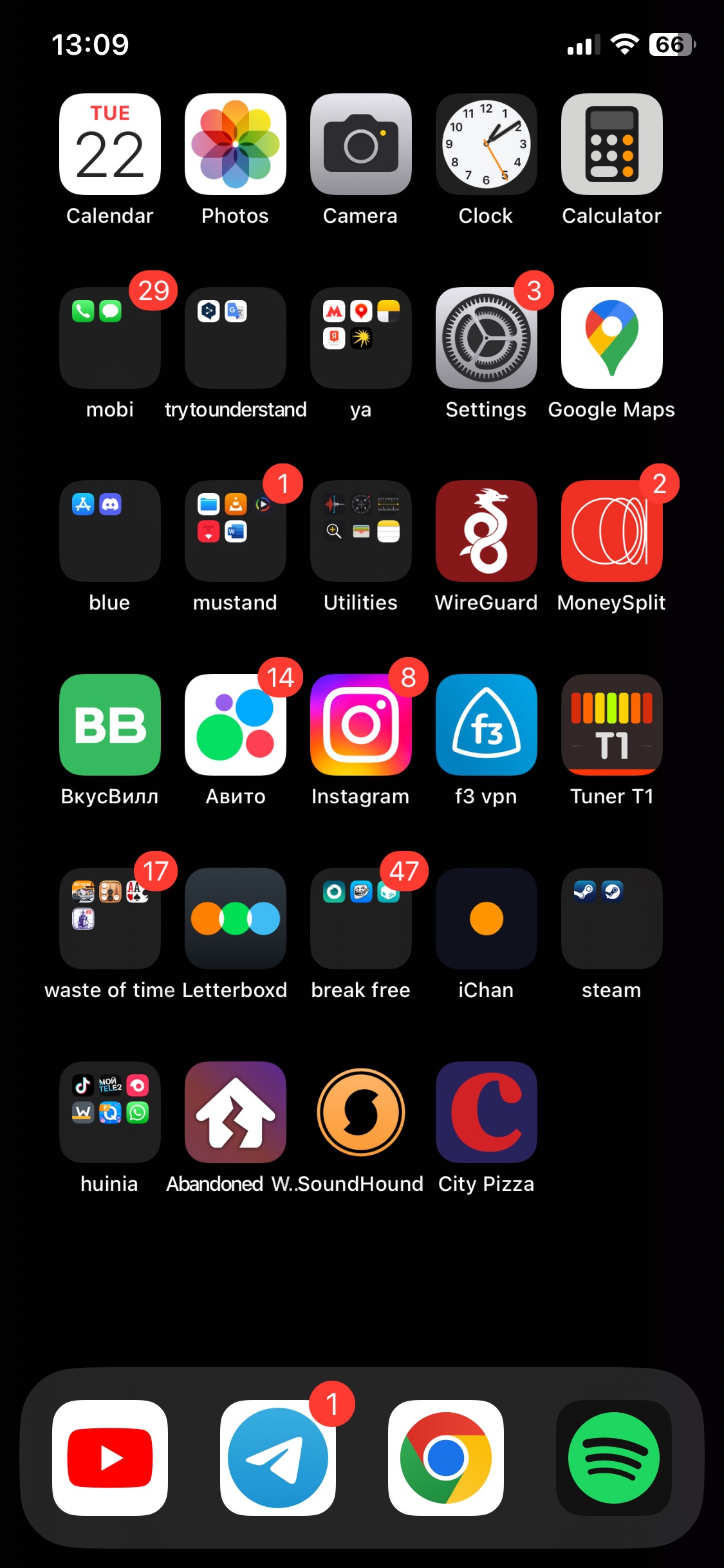Screen dimensions: 724x1568
Task: Open Settings
Action: point(487,338)
